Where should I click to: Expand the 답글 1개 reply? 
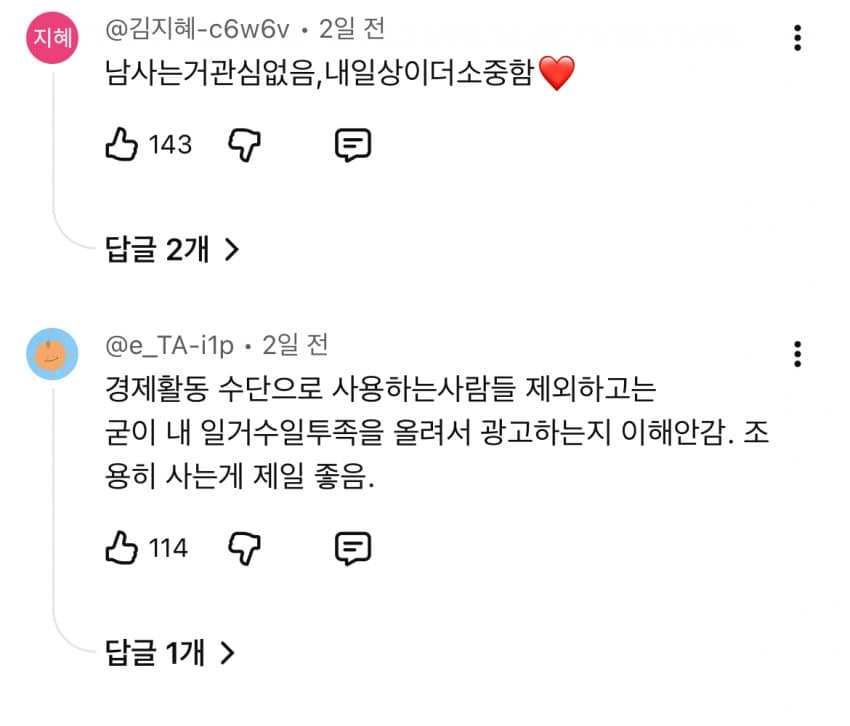point(170,653)
